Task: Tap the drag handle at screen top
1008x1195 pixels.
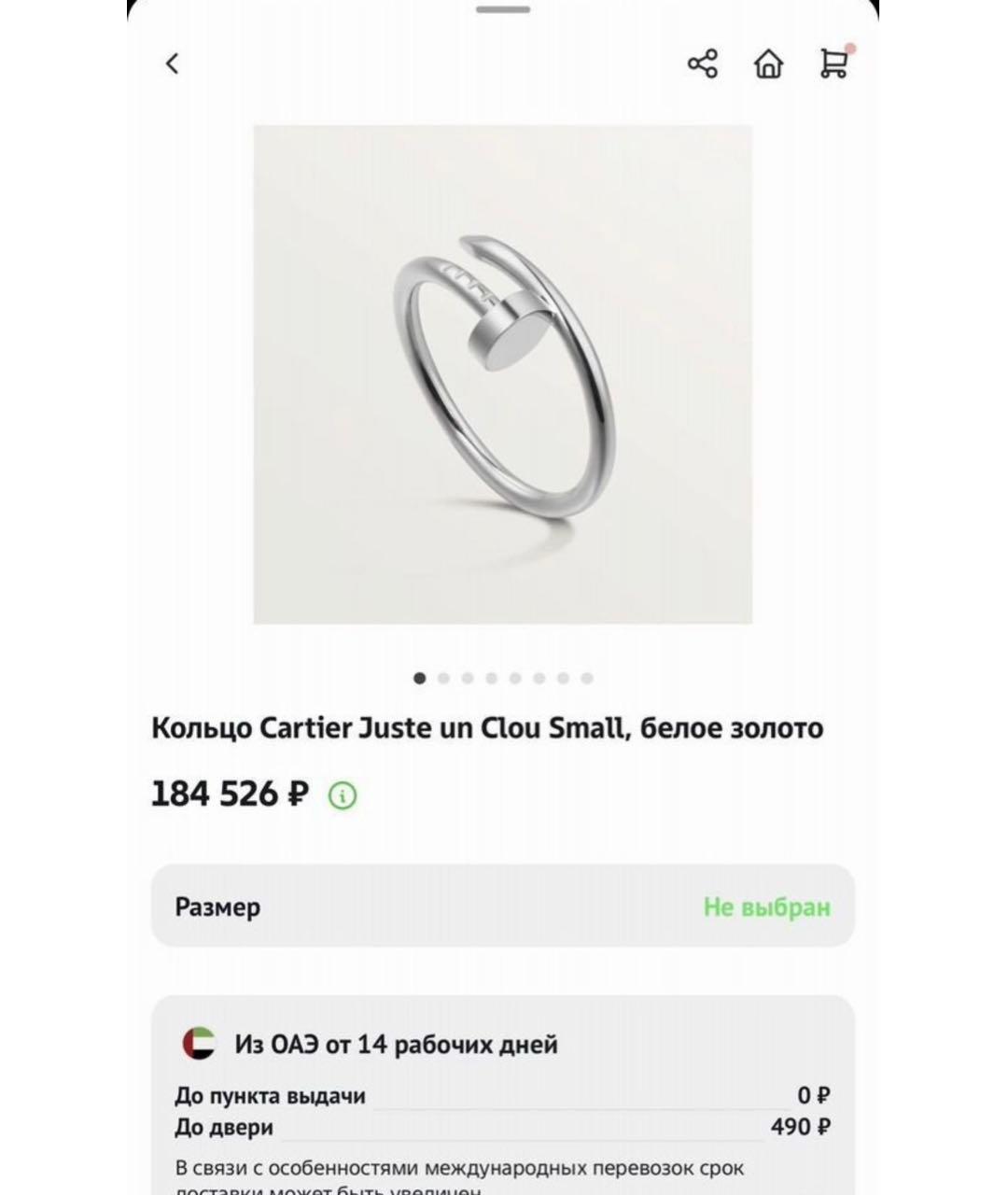Action: 504,11
